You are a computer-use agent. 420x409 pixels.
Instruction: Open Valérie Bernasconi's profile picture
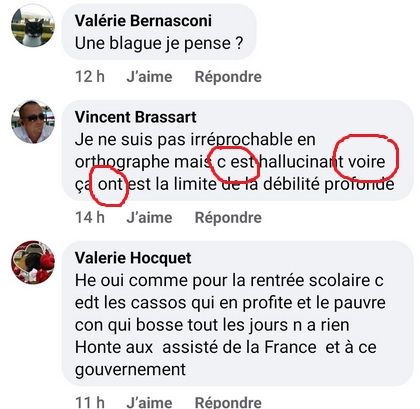pos(33,26)
